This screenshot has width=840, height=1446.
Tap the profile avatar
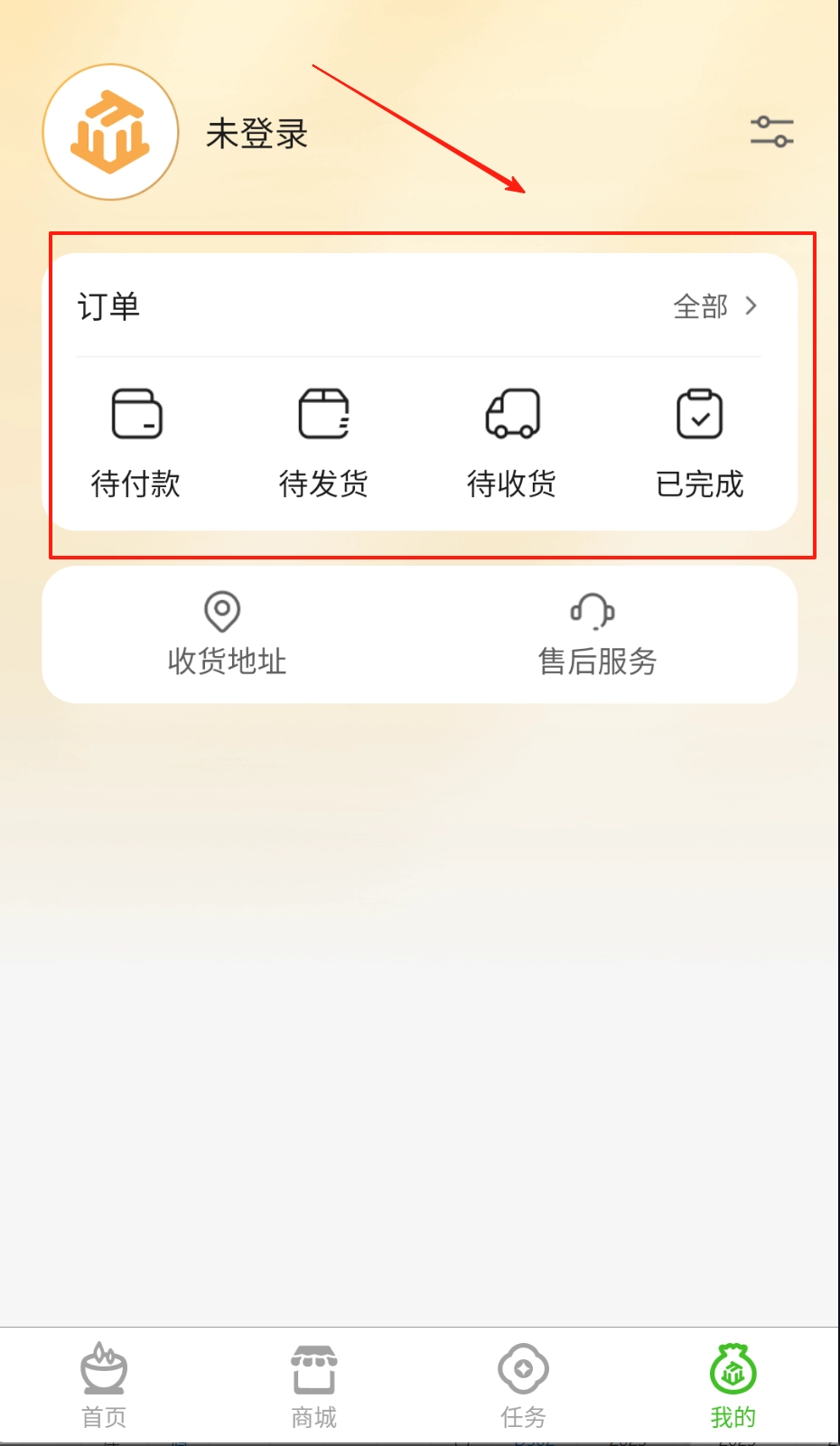click(110, 132)
